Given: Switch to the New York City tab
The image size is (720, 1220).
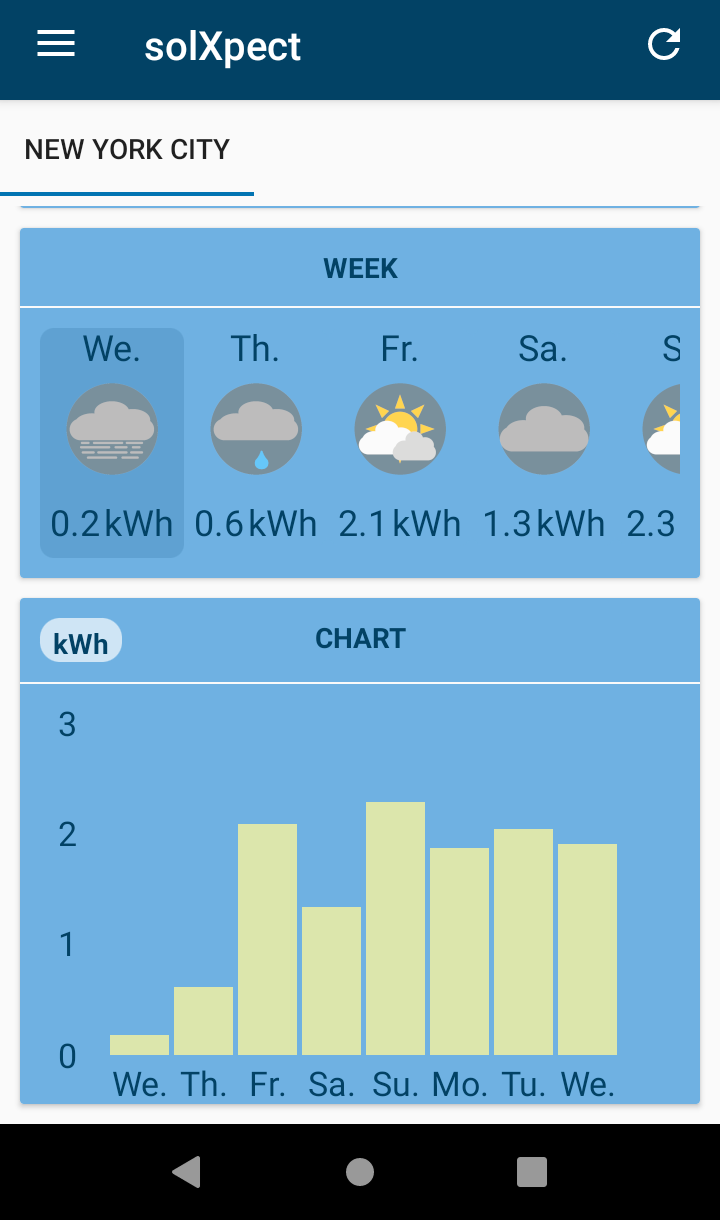Looking at the screenshot, I should click(x=127, y=150).
